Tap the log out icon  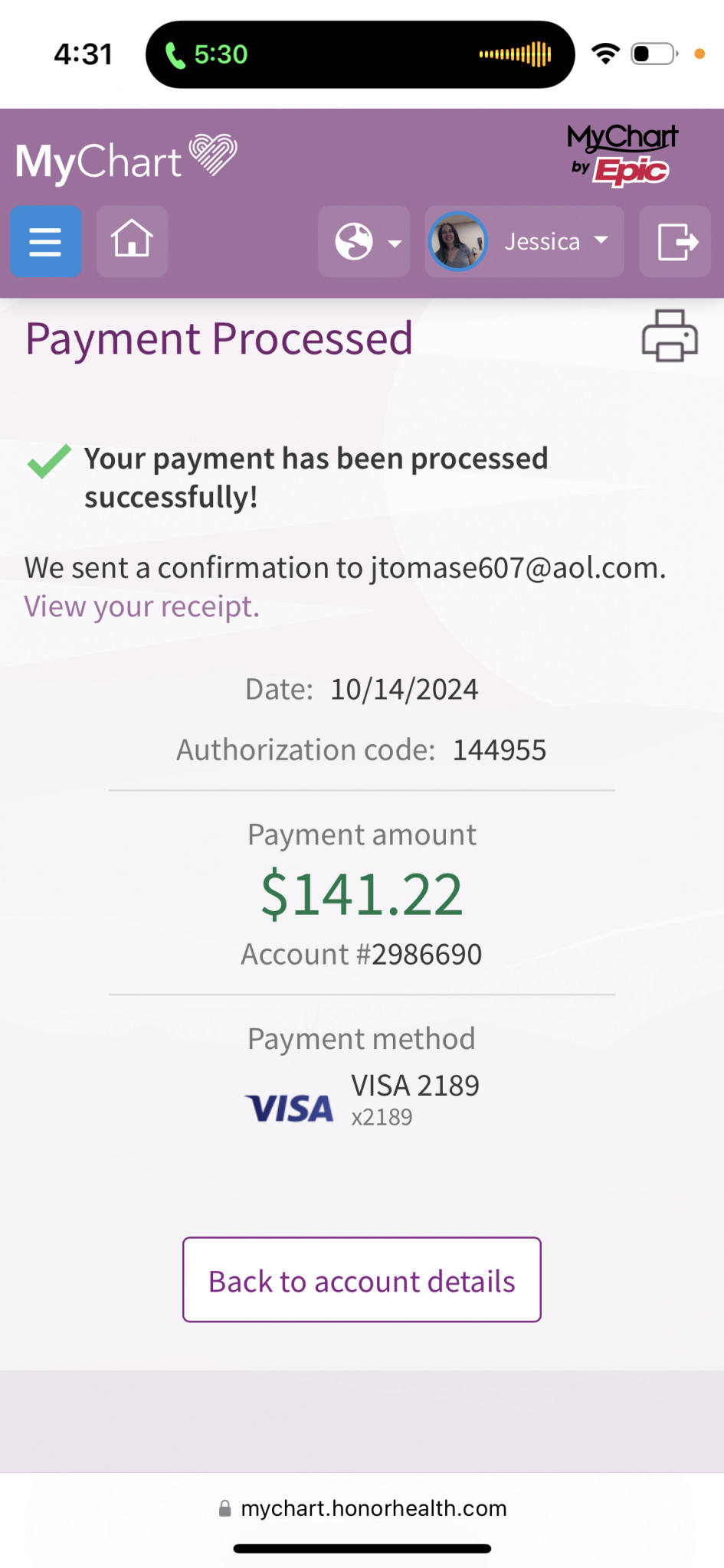(x=675, y=241)
